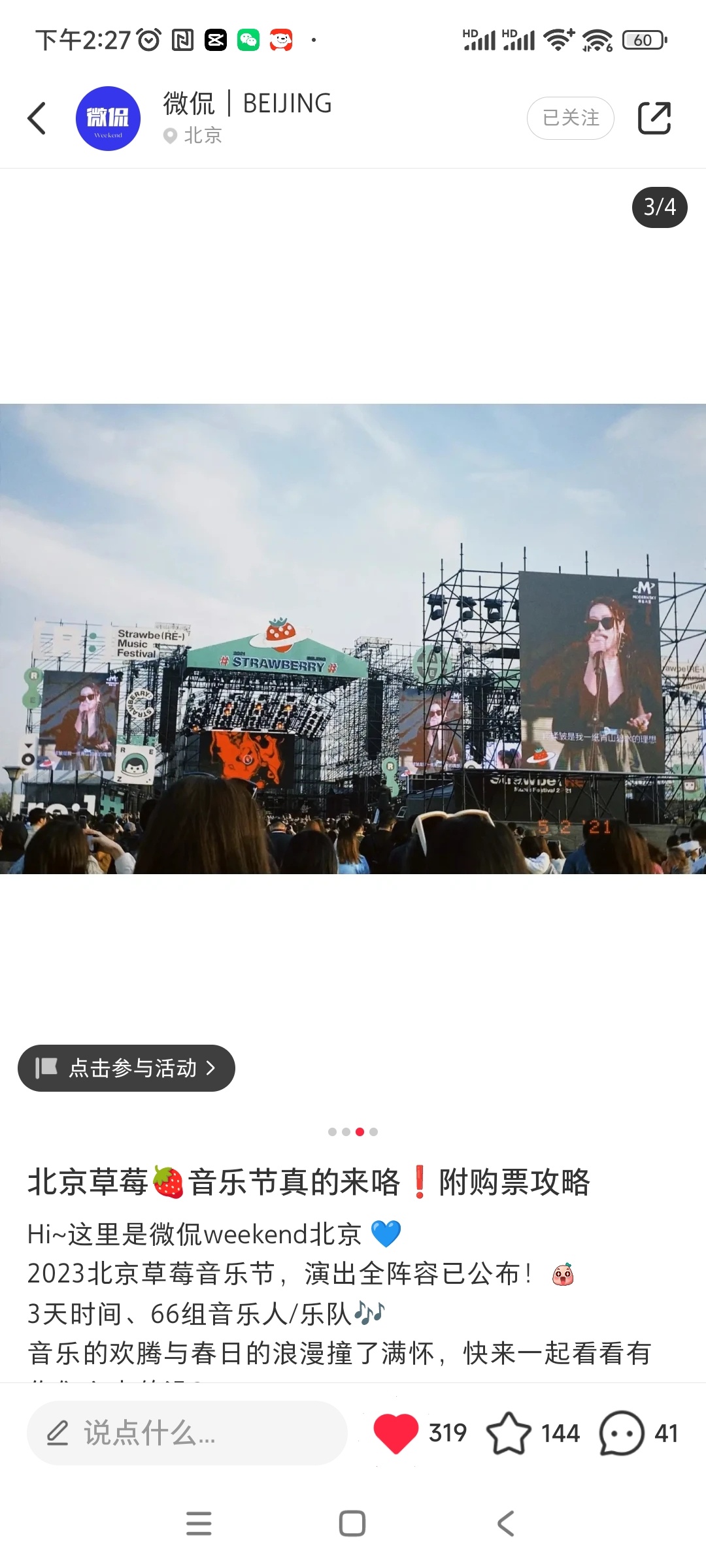Open the comments with the bubble icon
The image size is (706, 1568).
pos(621,1433)
